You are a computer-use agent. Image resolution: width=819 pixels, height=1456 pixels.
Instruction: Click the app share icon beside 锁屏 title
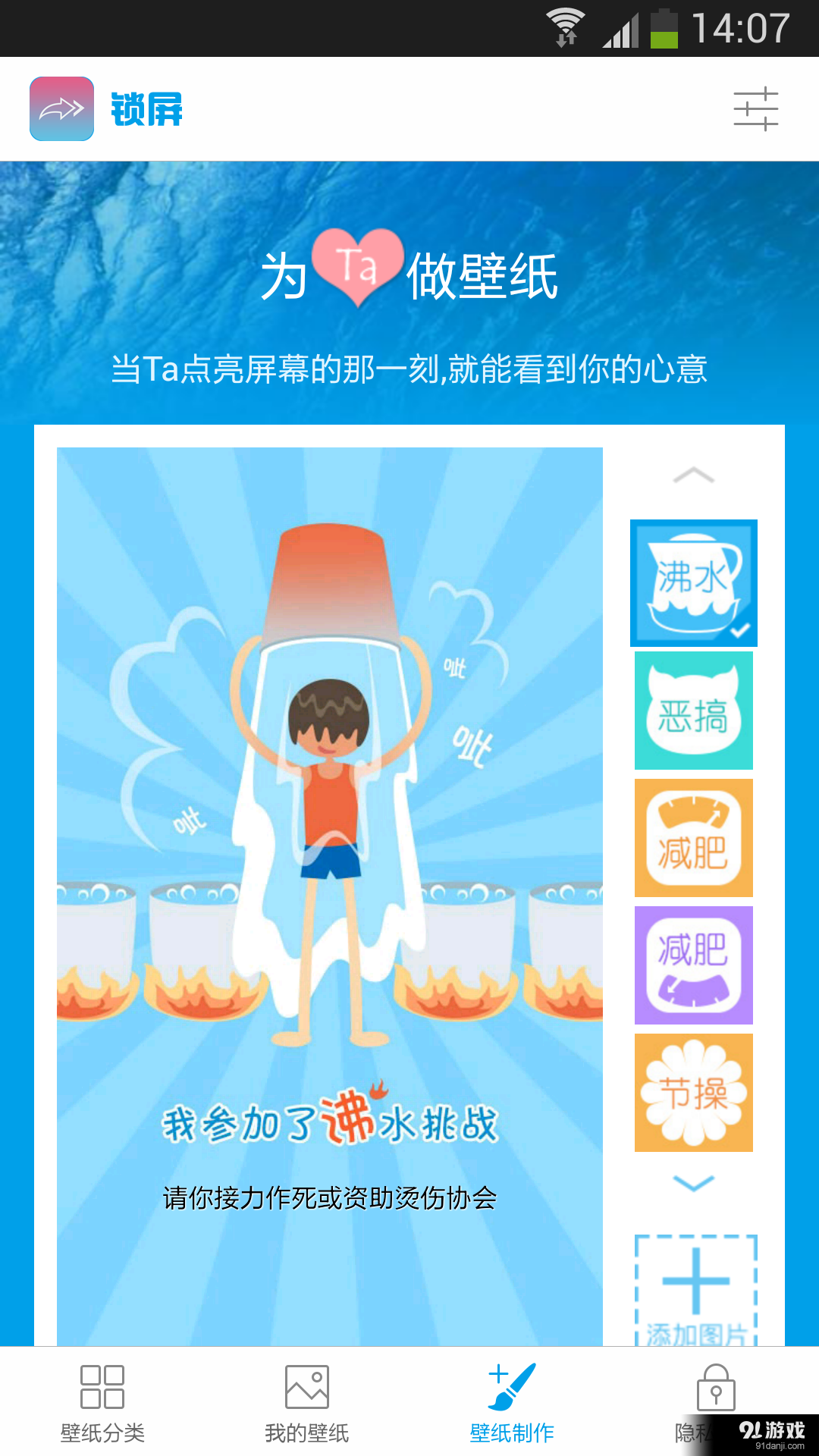[61, 108]
